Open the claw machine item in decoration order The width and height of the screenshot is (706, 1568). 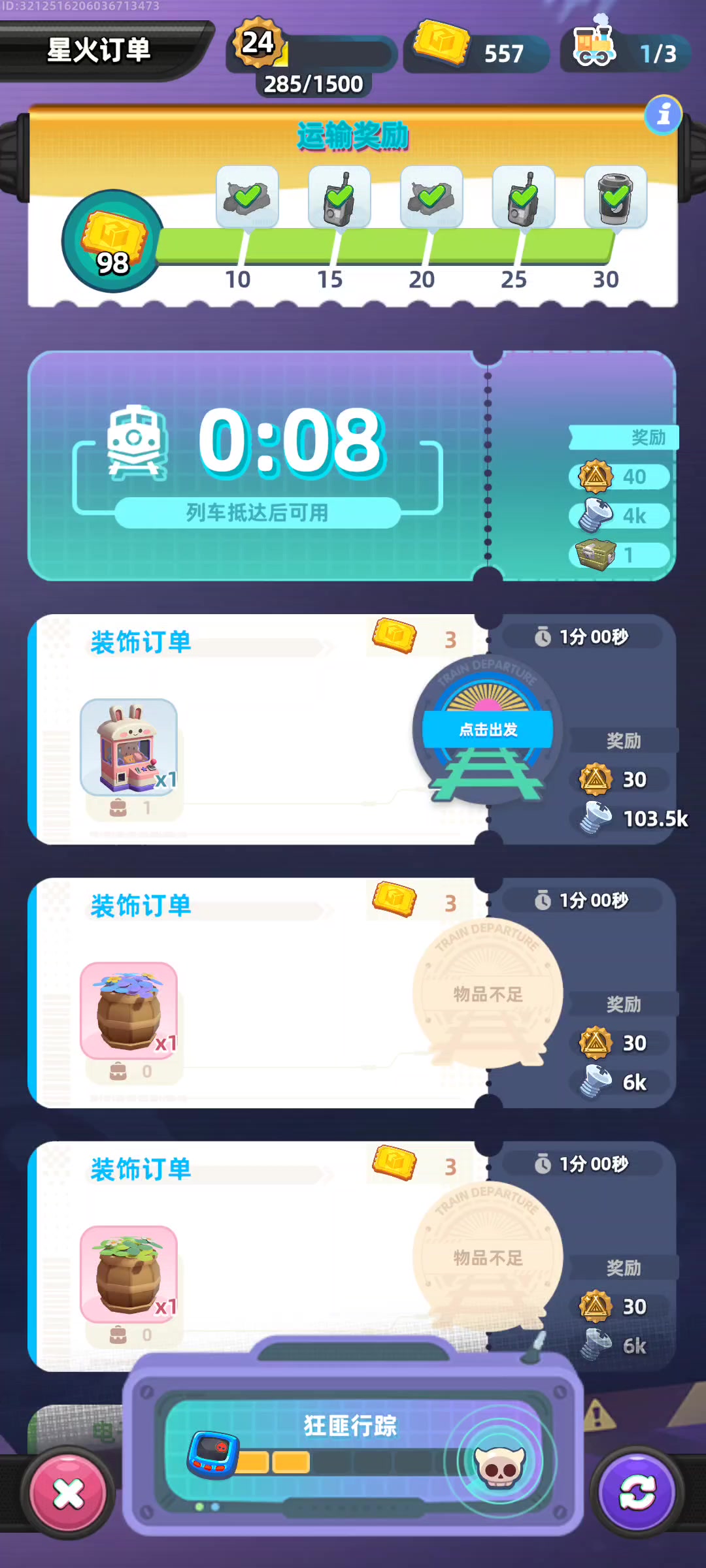click(129, 747)
